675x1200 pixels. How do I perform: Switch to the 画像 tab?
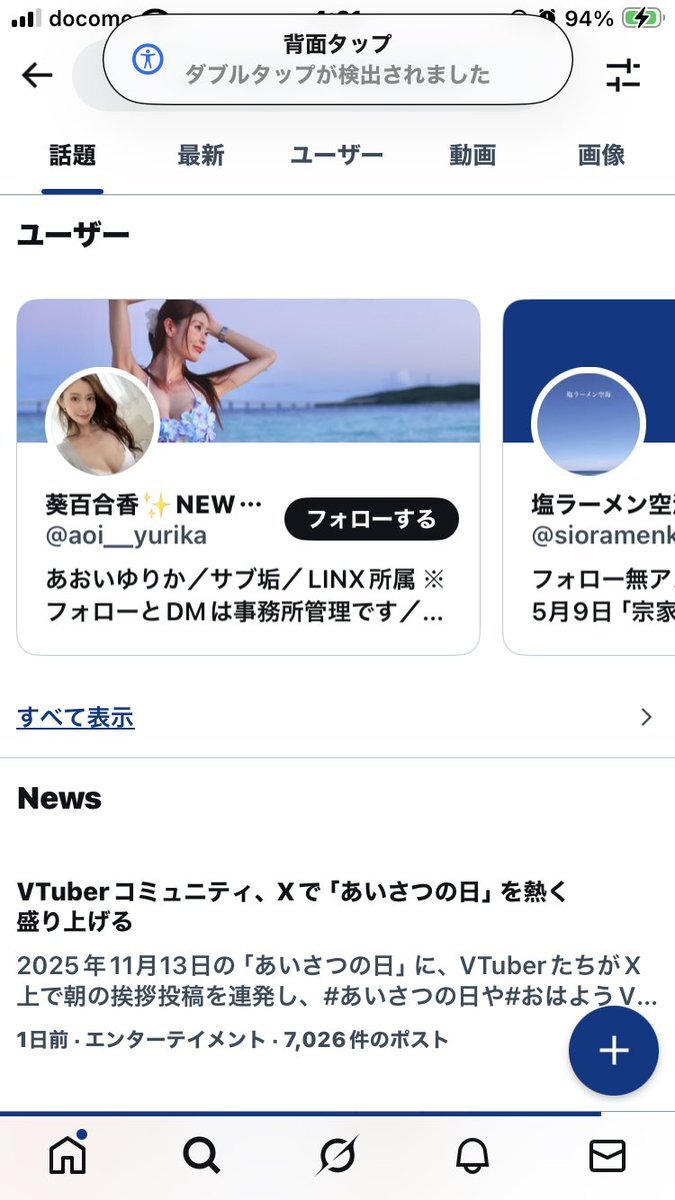coord(601,155)
